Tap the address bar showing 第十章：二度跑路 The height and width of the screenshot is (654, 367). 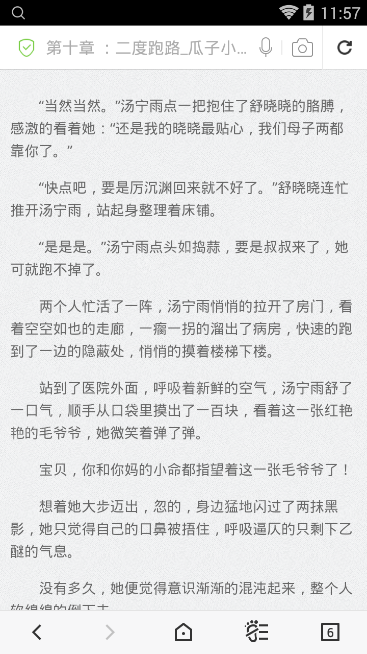[x=146, y=48]
